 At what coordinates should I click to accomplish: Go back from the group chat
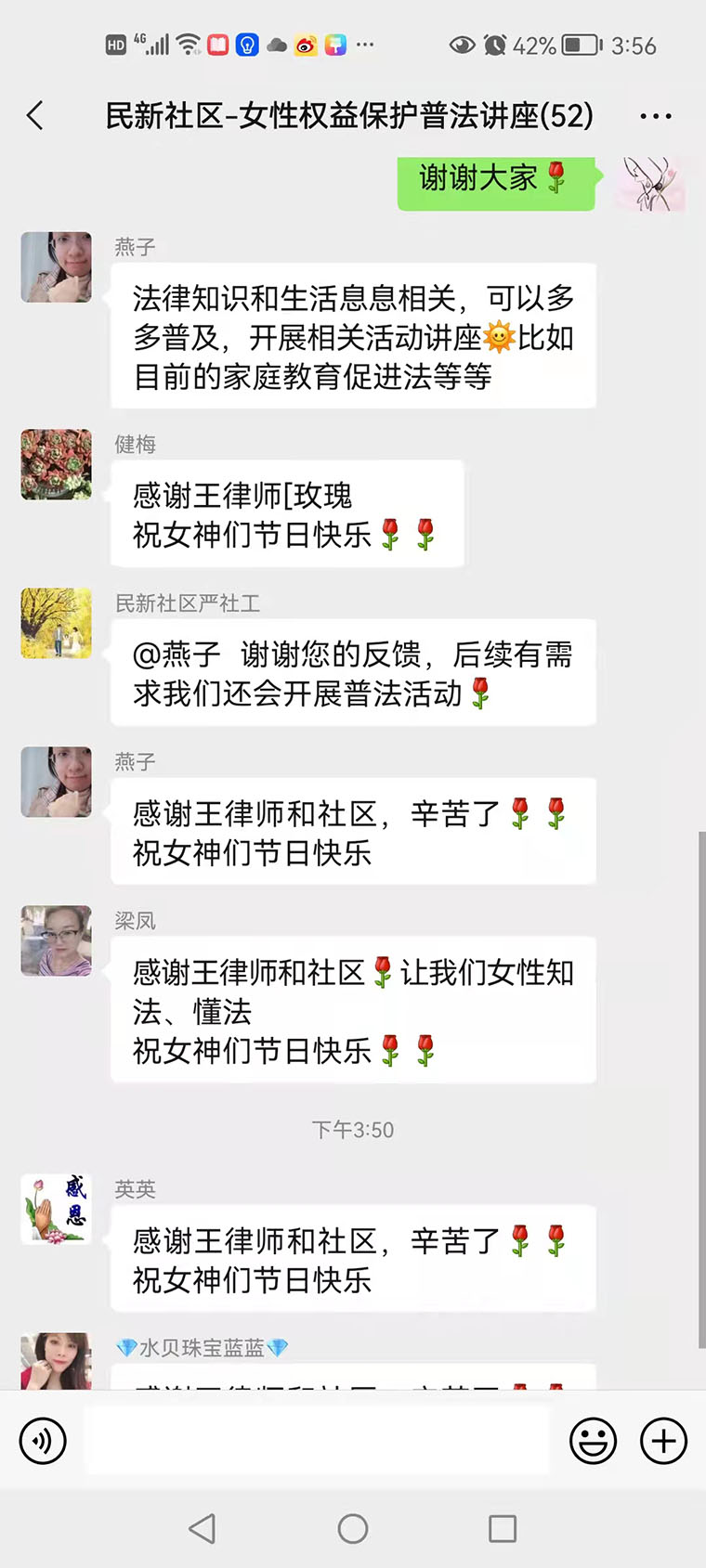(35, 116)
